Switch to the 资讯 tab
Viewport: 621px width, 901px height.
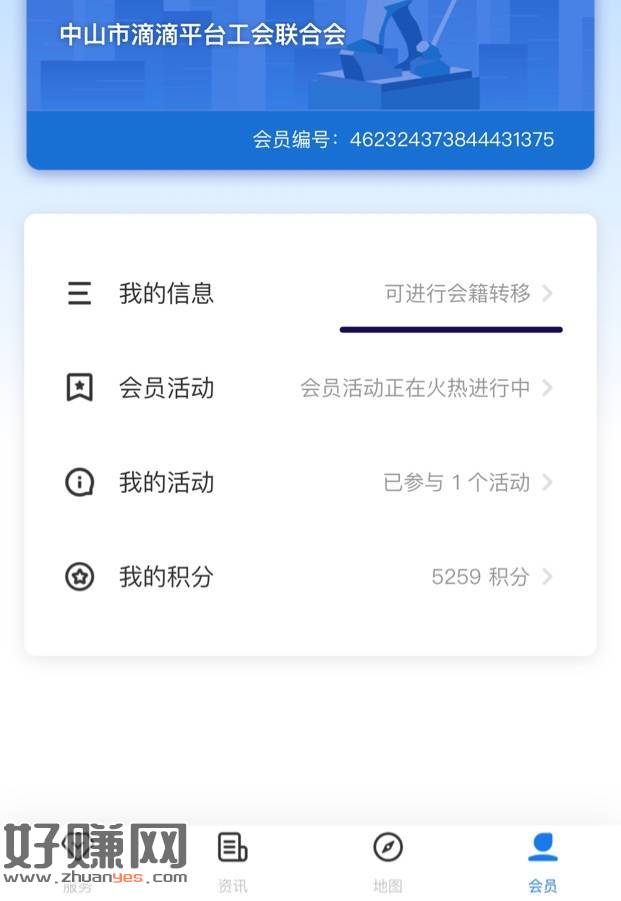click(x=233, y=861)
